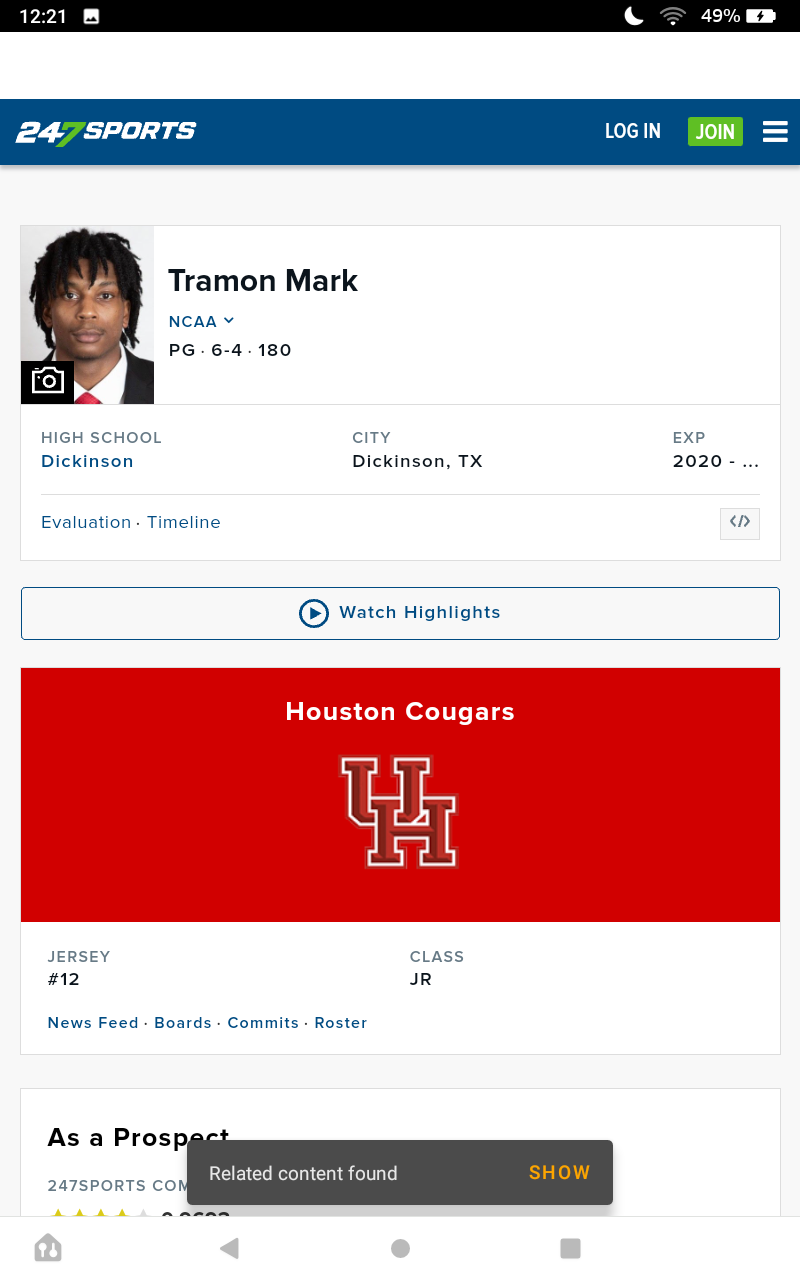This screenshot has height=1280, width=800.
Task: View the team Roster
Action: coord(341,1023)
